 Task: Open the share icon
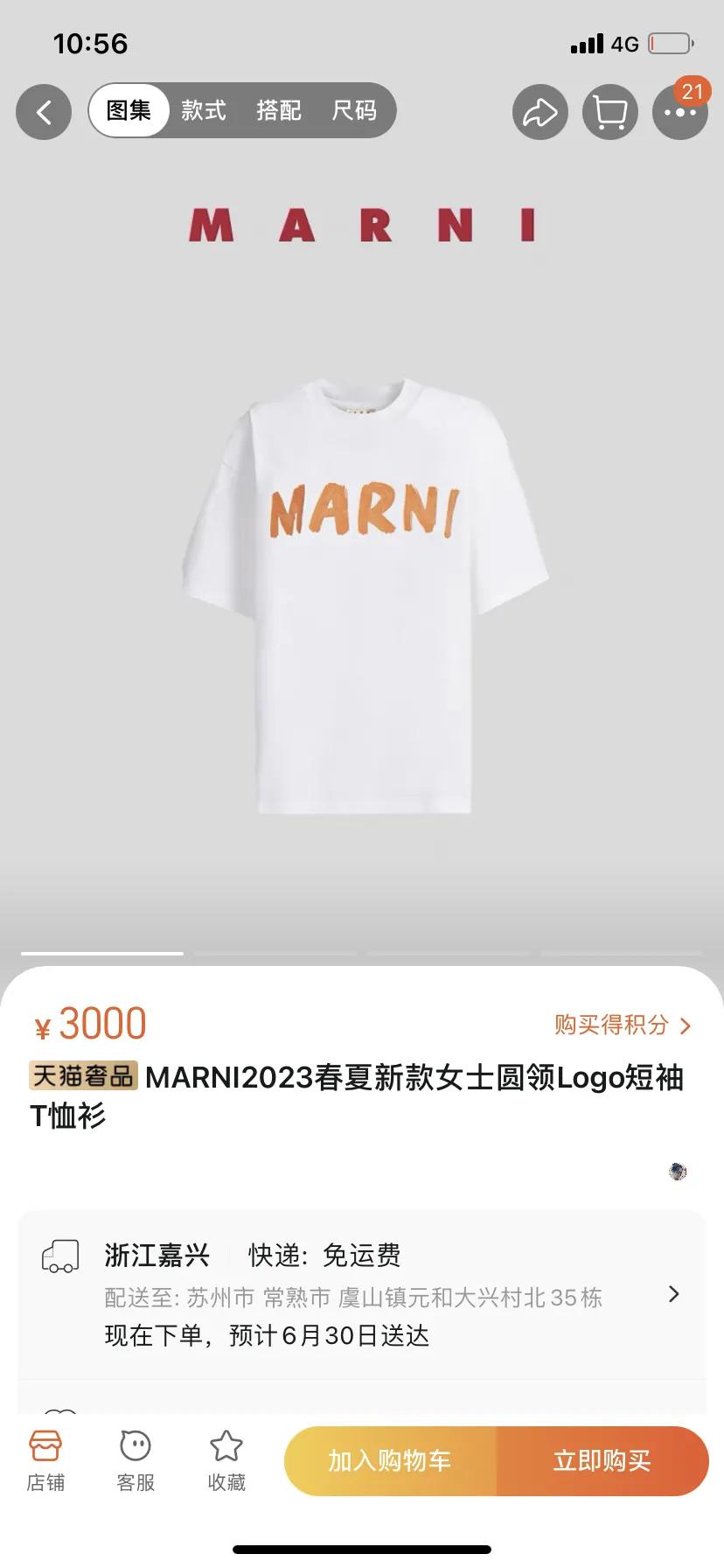coord(540,112)
